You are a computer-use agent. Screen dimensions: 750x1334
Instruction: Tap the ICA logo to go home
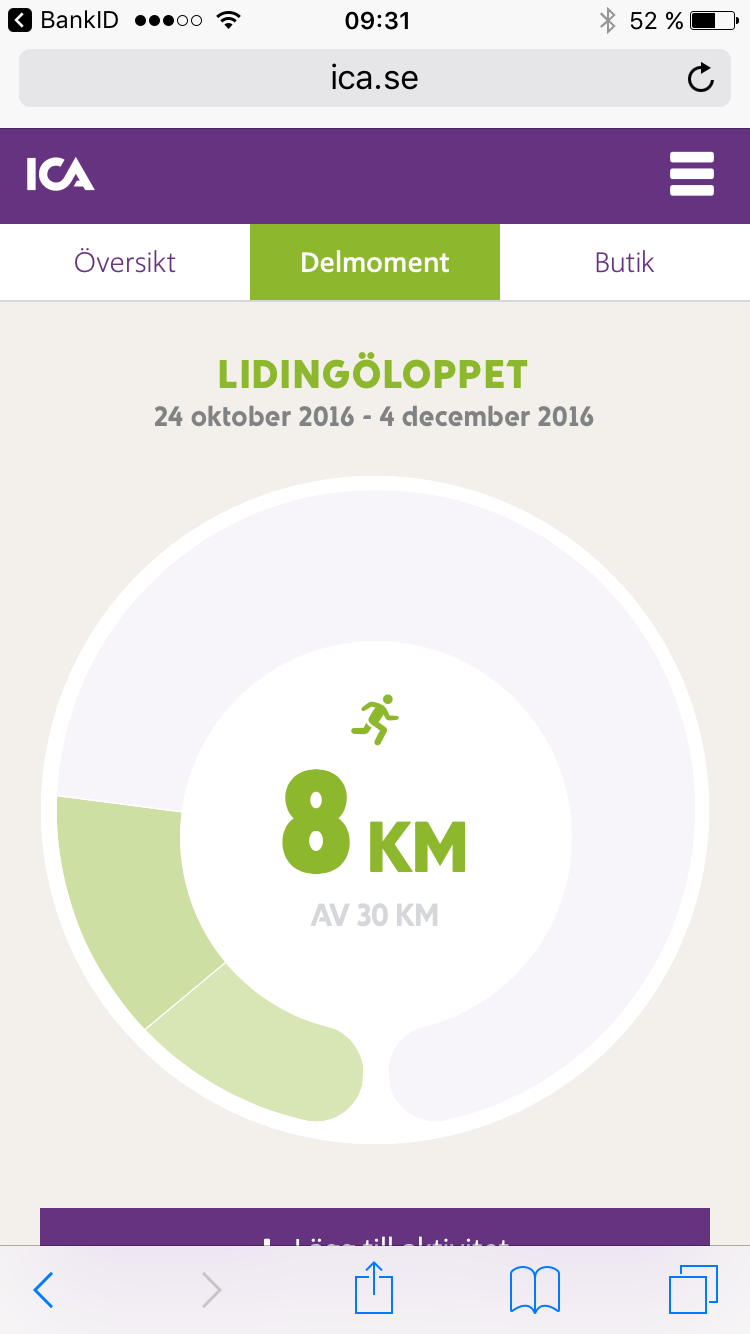(x=60, y=175)
